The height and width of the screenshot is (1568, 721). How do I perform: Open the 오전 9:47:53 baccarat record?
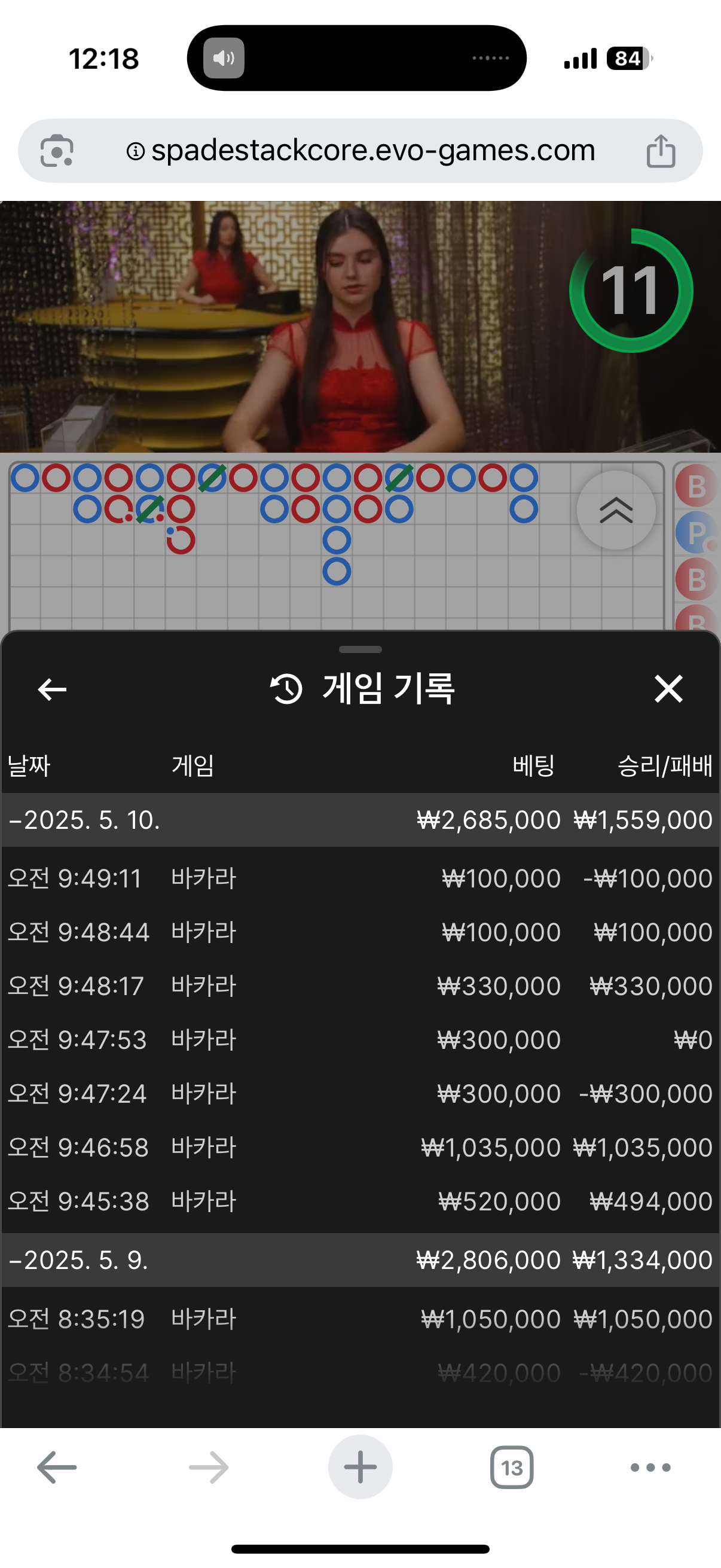pos(360,1039)
